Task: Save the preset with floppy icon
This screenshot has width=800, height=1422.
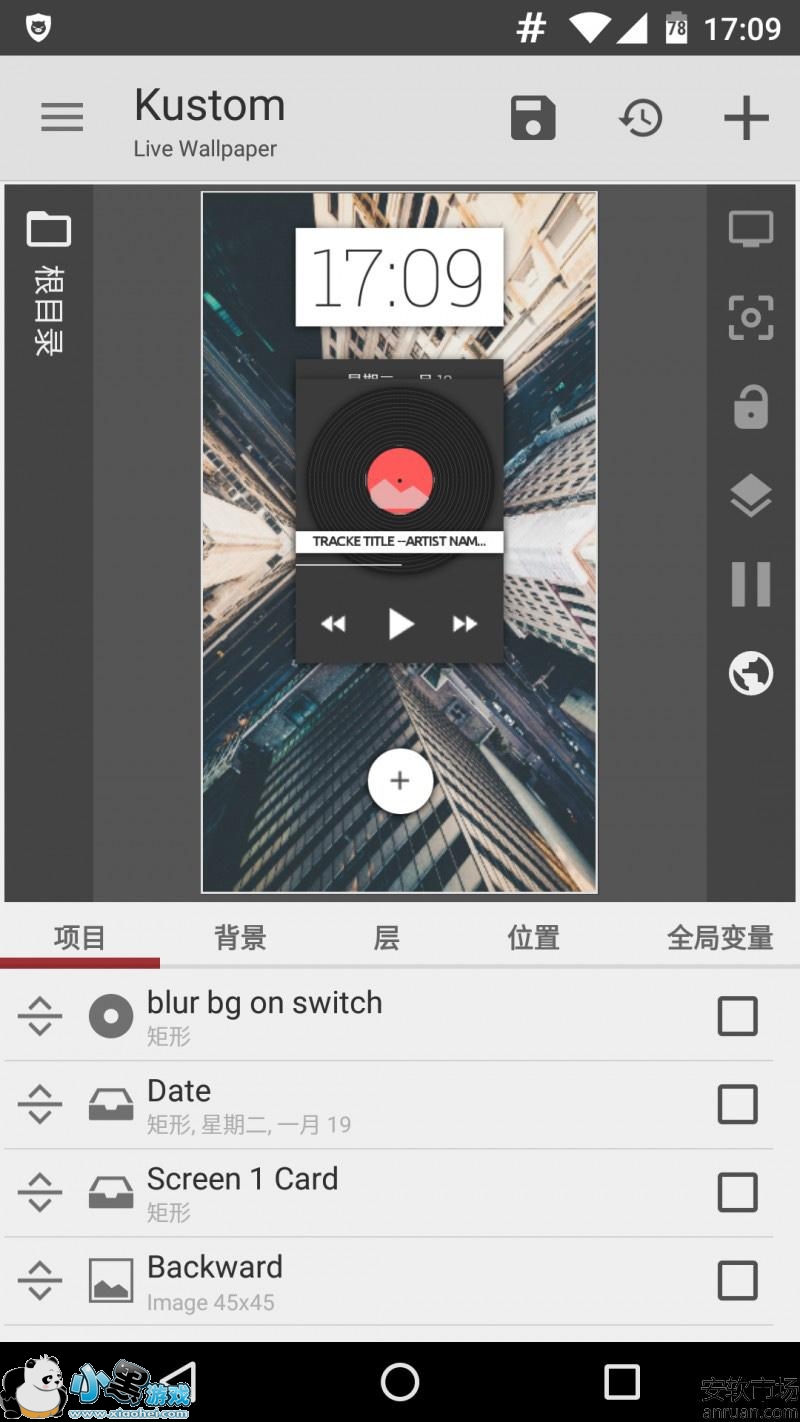Action: tap(533, 118)
